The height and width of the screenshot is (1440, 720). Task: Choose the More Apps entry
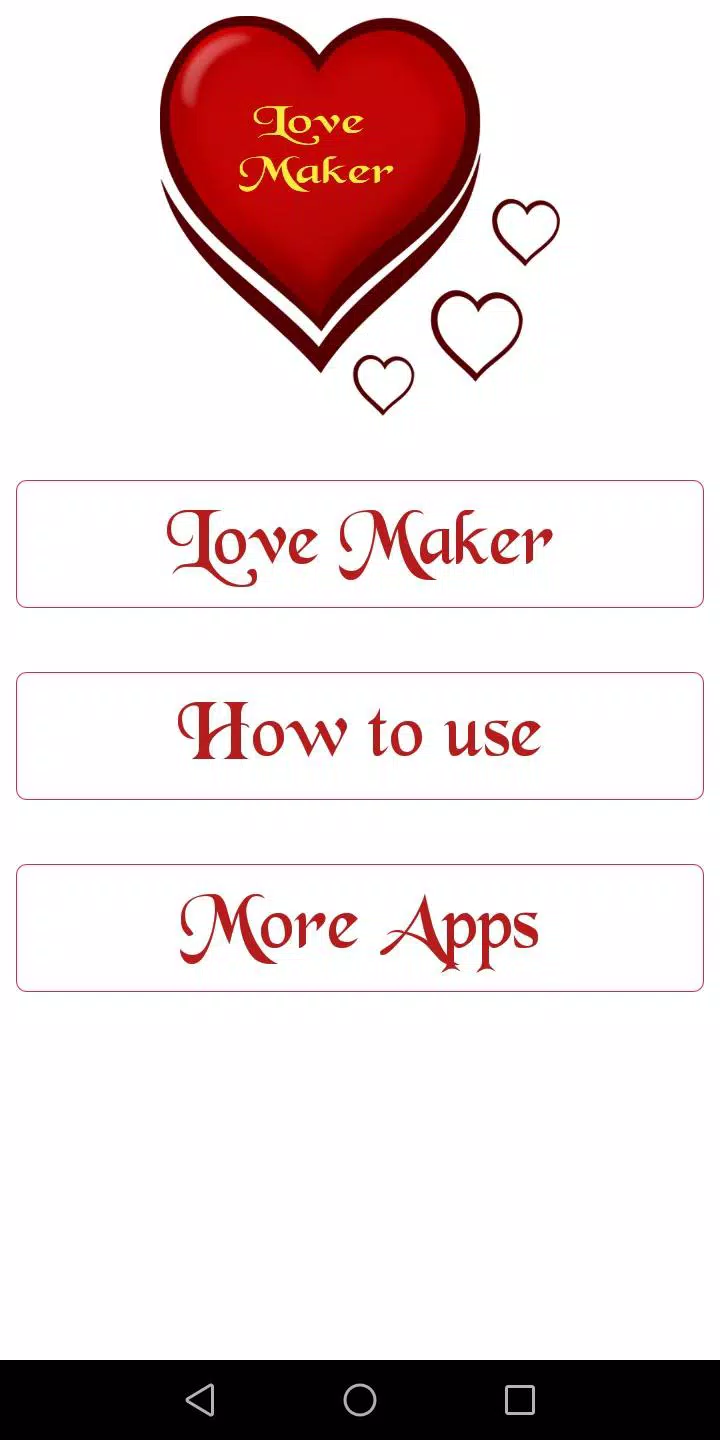coord(360,927)
